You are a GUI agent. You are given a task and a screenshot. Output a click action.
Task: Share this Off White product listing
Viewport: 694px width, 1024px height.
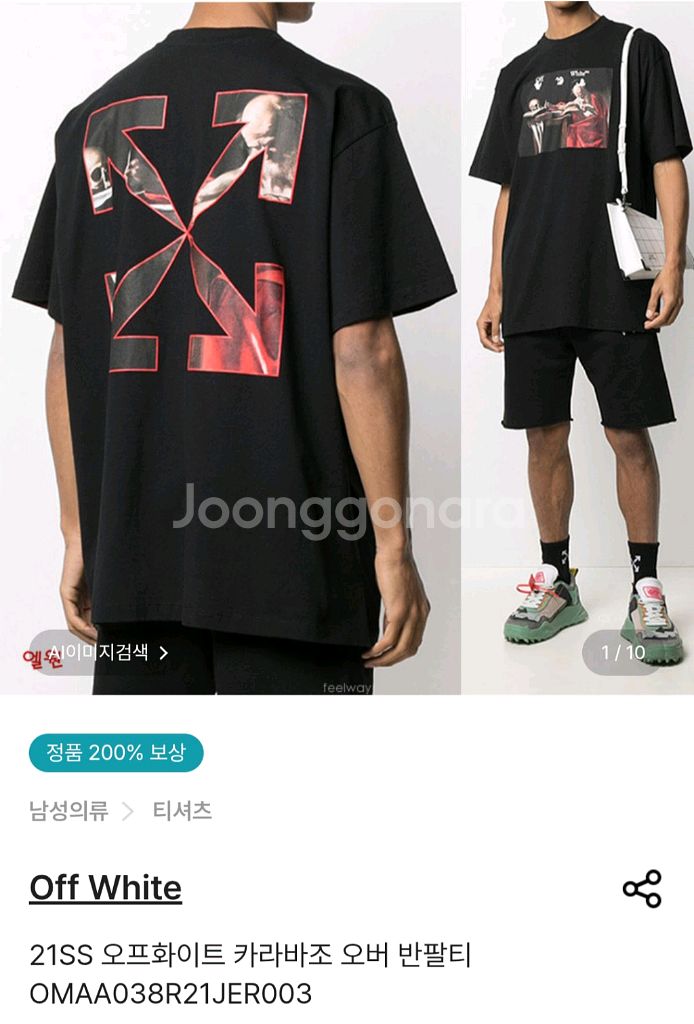point(641,888)
